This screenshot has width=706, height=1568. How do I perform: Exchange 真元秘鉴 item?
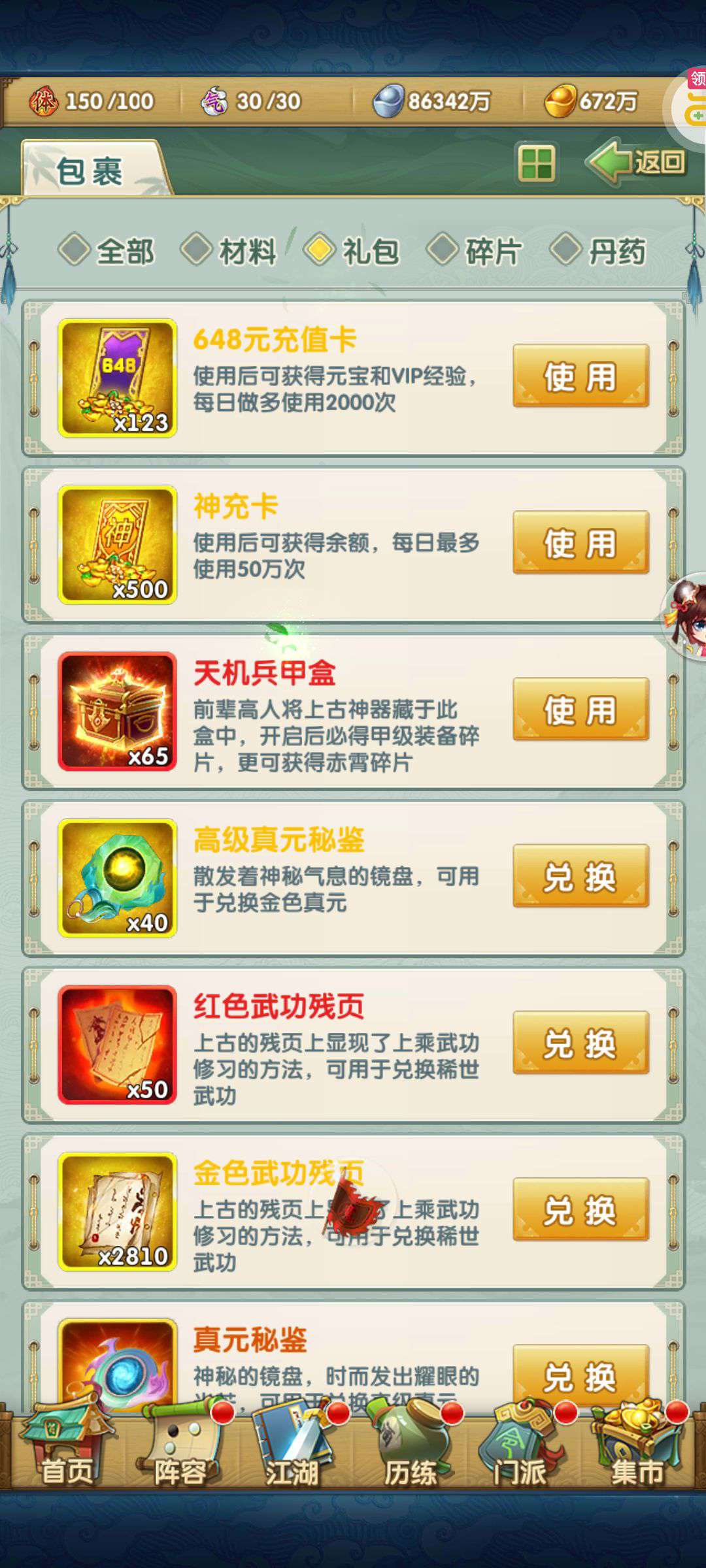pos(580,1375)
